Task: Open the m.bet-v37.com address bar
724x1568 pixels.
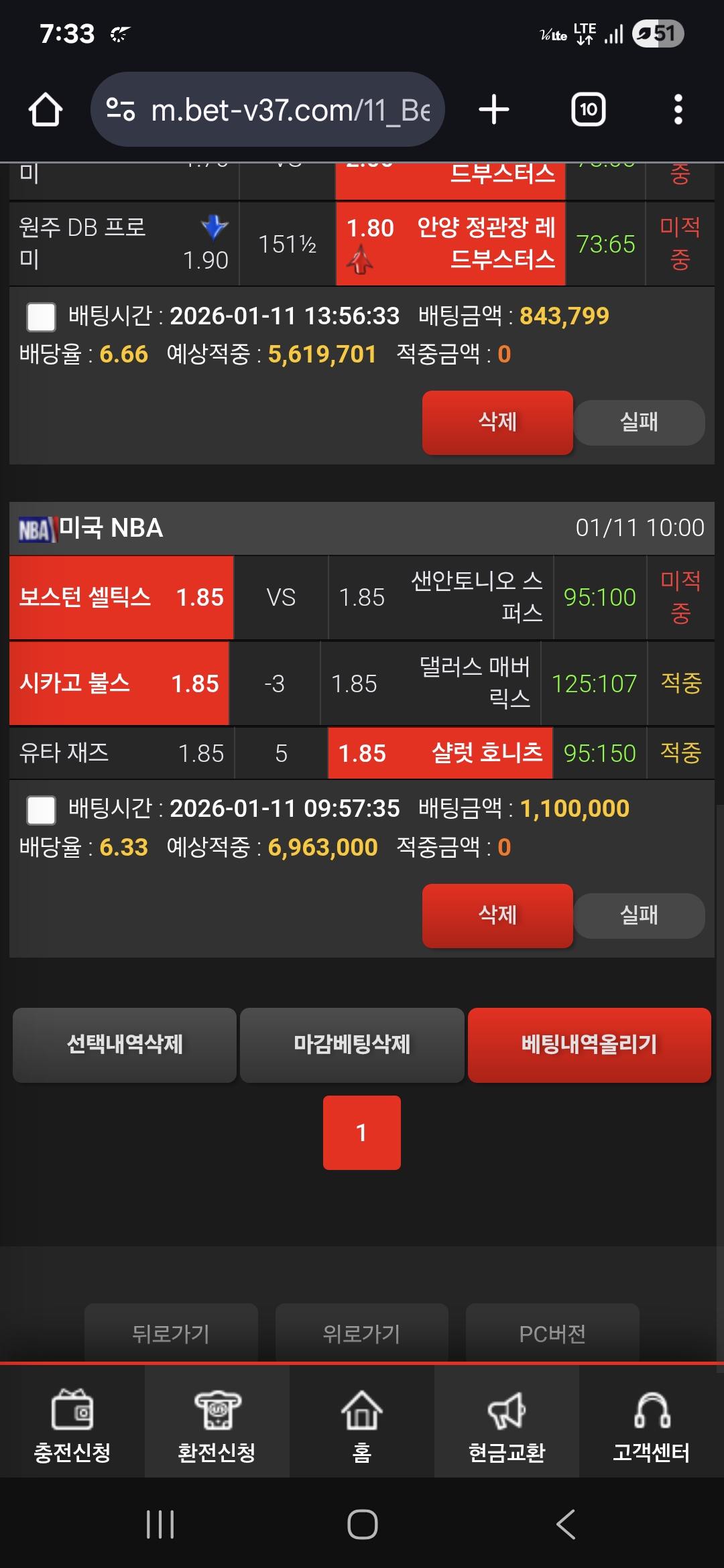Action: [x=268, y=109]
